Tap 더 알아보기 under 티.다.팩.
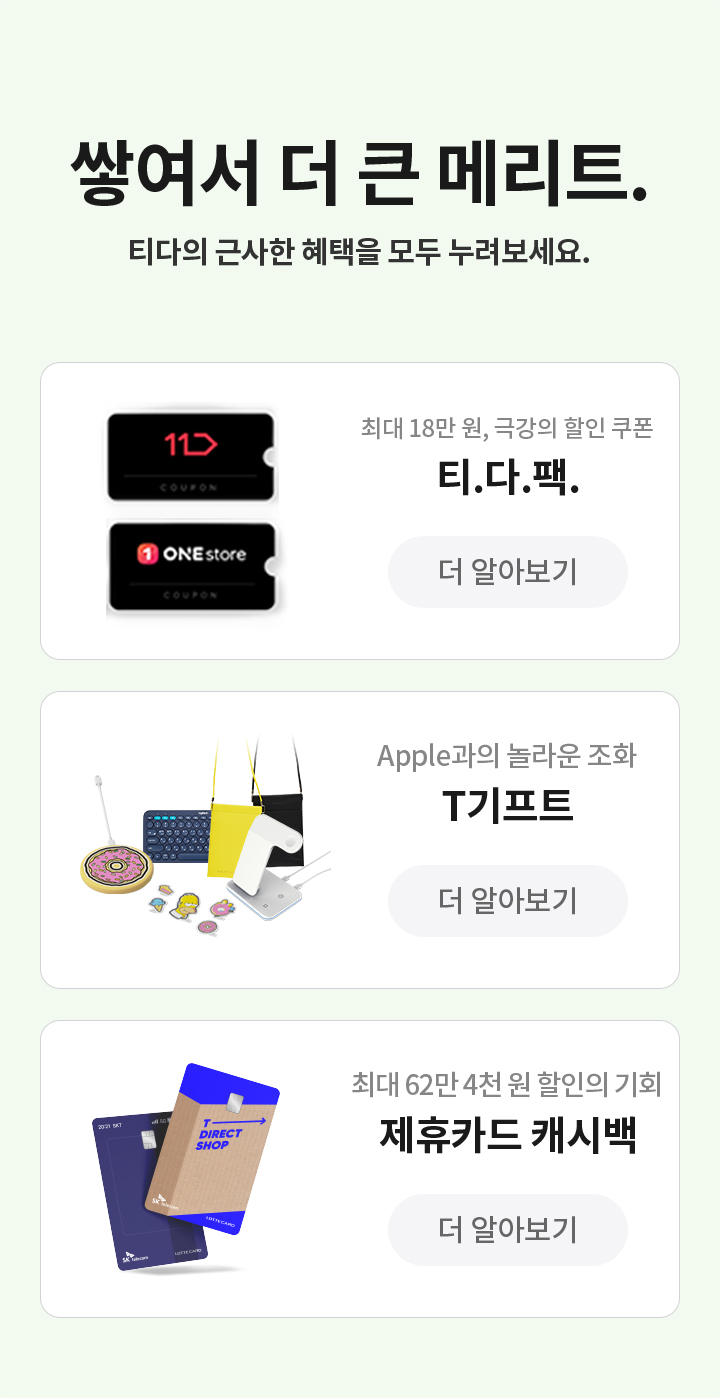The width and height of the screenshot is (720, 1398). pos(508,572)
